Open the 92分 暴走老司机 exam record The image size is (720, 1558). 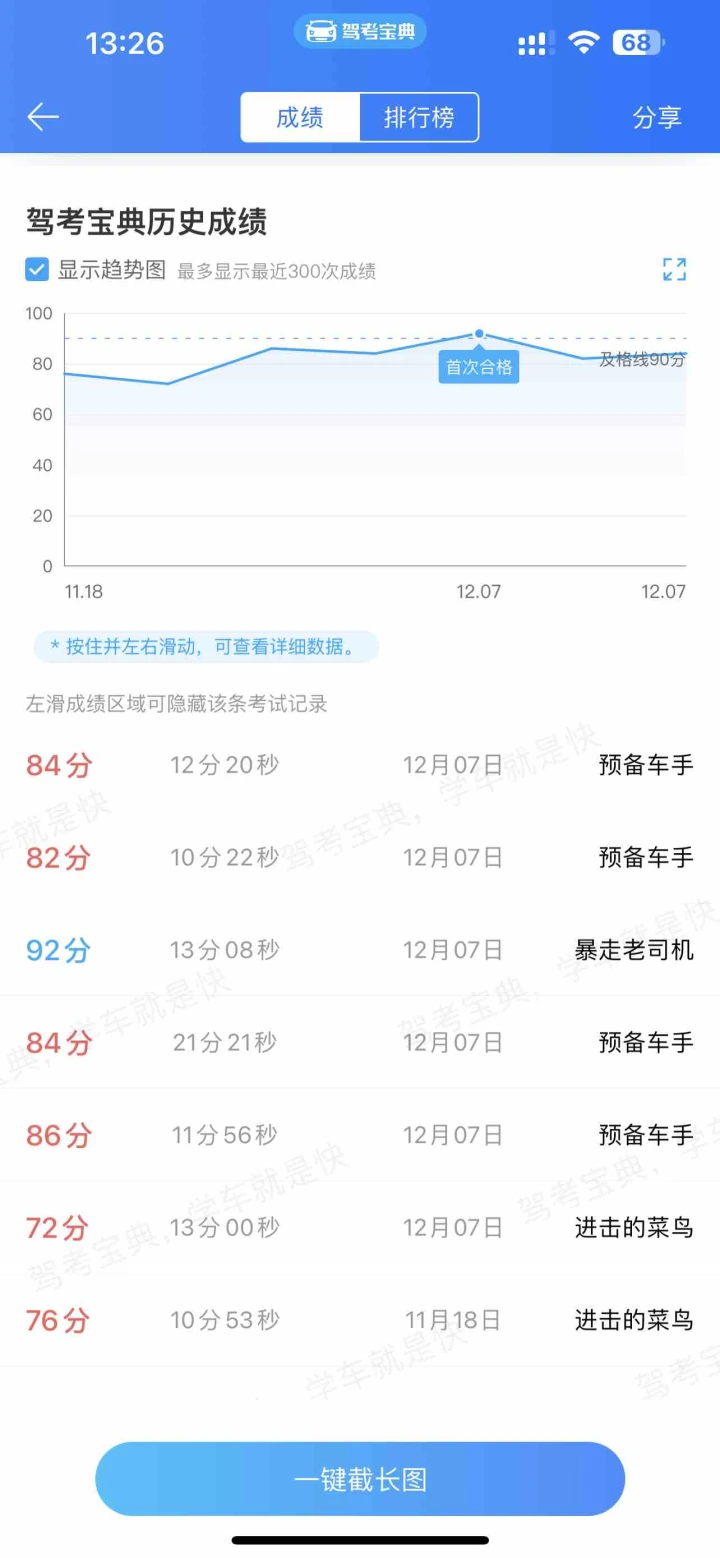point(360,950)
